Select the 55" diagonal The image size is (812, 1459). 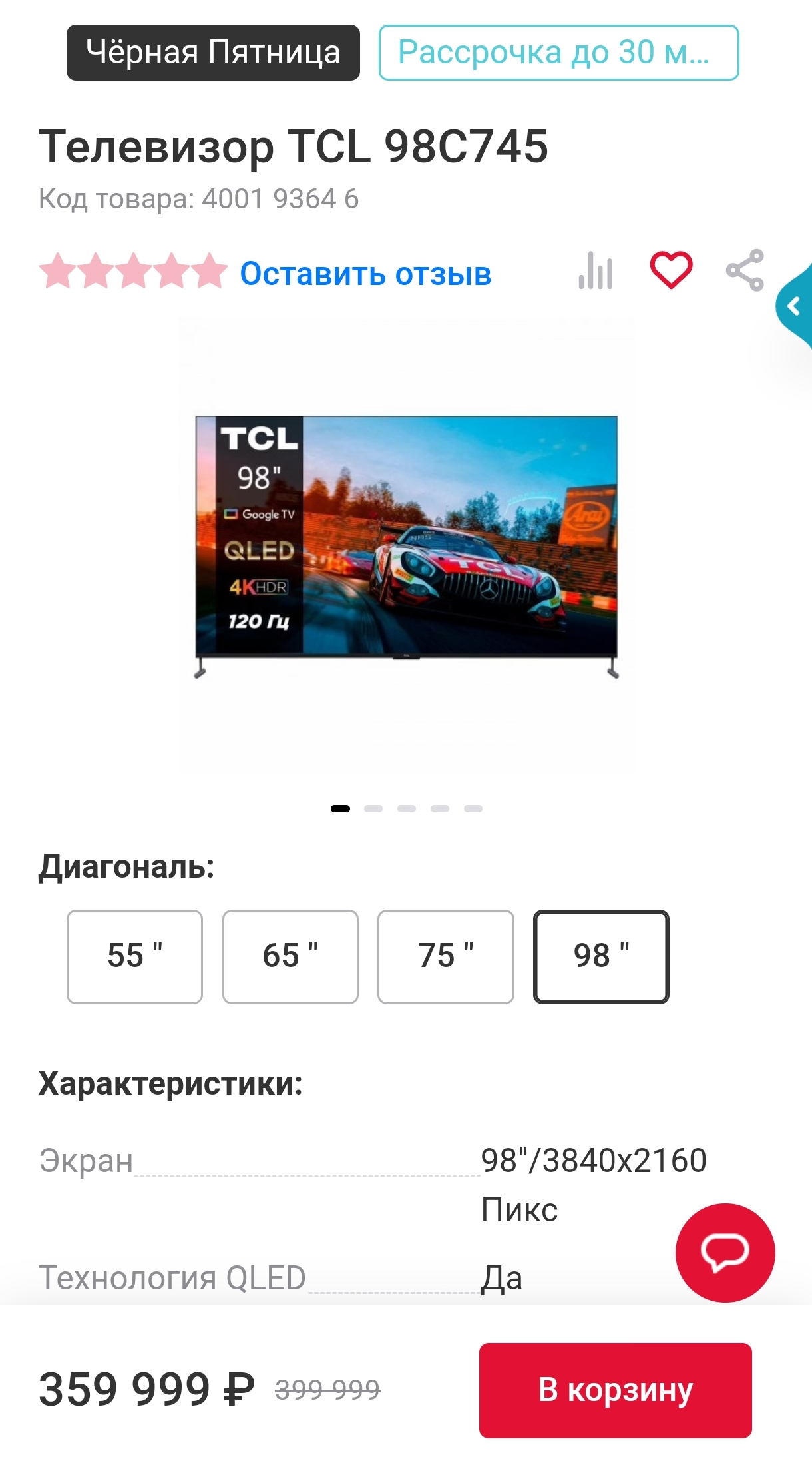click(134, 956)
